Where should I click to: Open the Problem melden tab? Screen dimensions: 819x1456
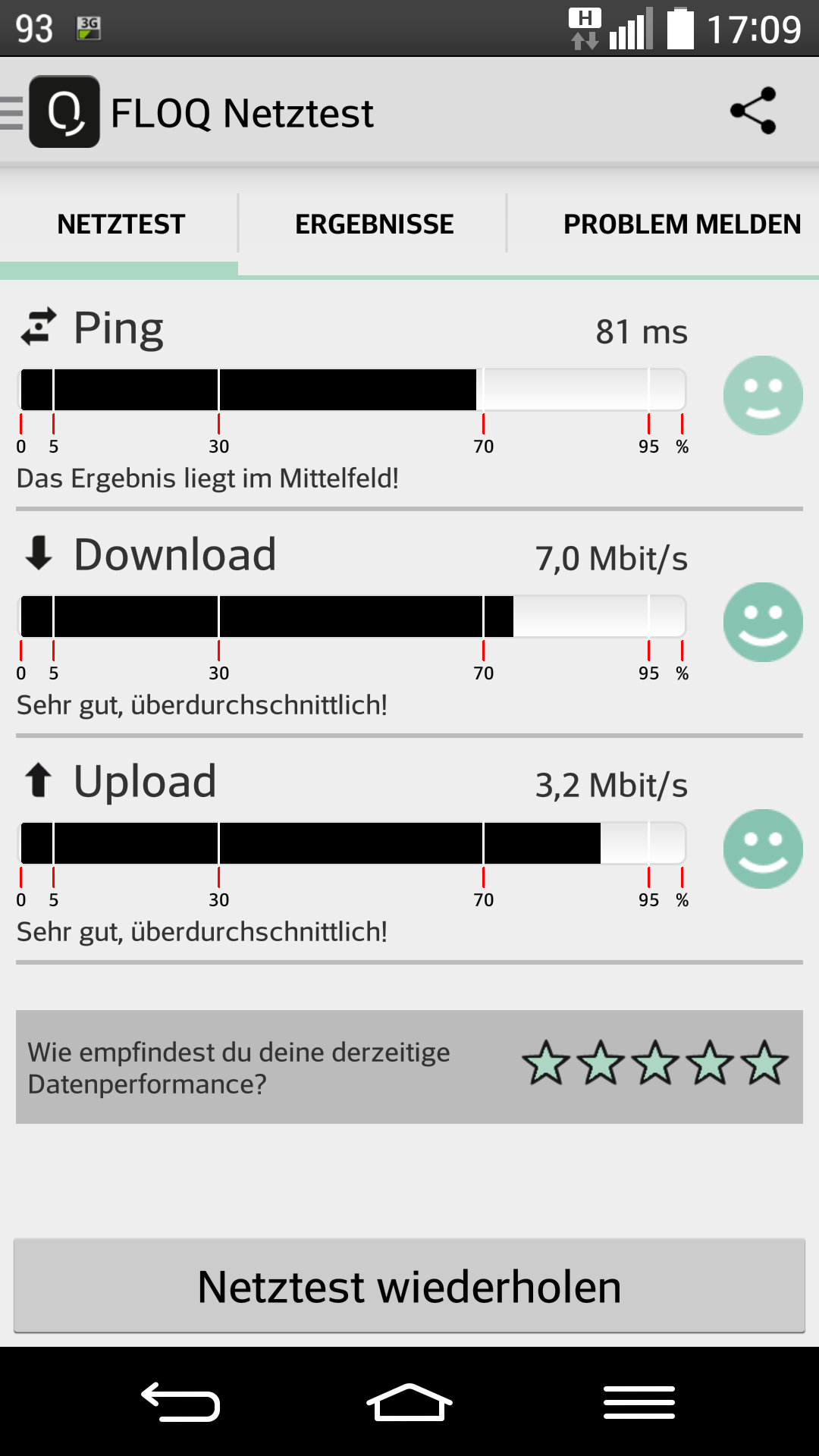[x=681, y=224]
